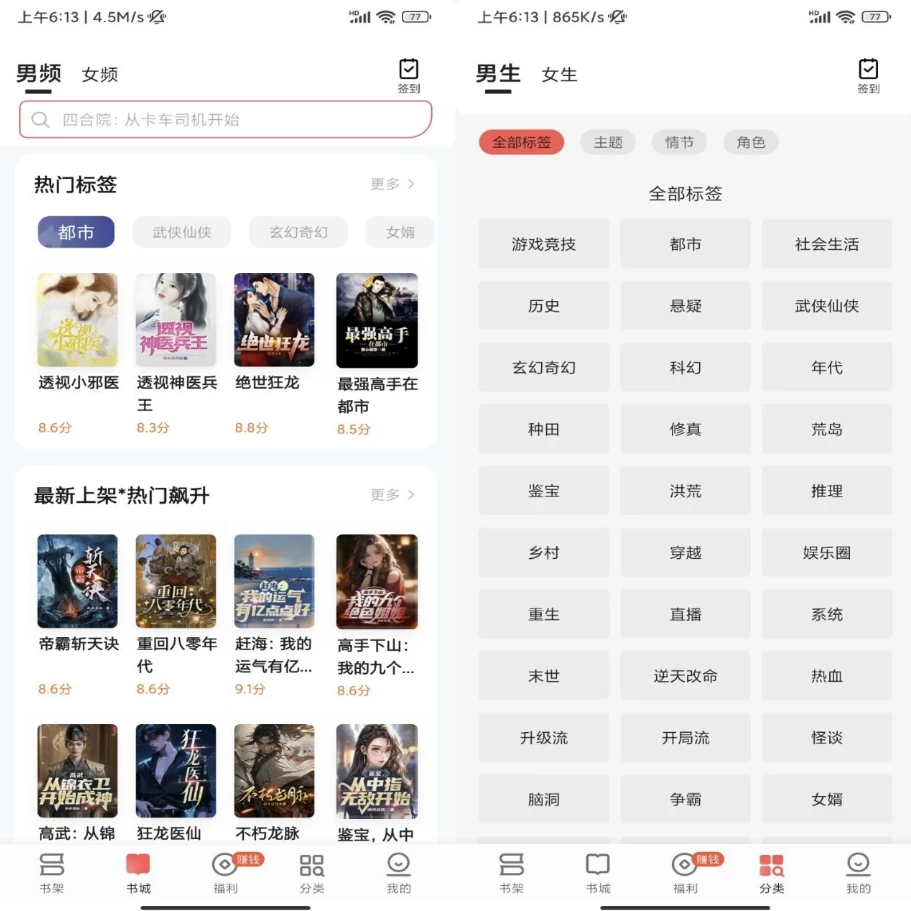The image size is (911, 911).
Task: Choose the 穿越 tag
Action: (x=685, y=553)
